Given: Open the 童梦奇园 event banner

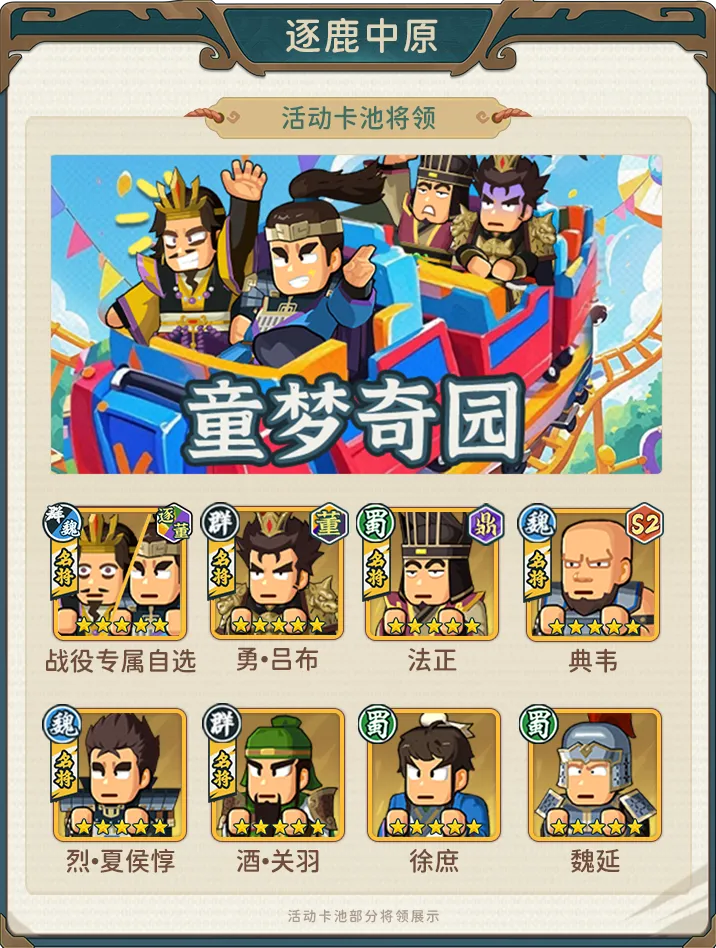Looking at the screenshot, I should point(356,314).
